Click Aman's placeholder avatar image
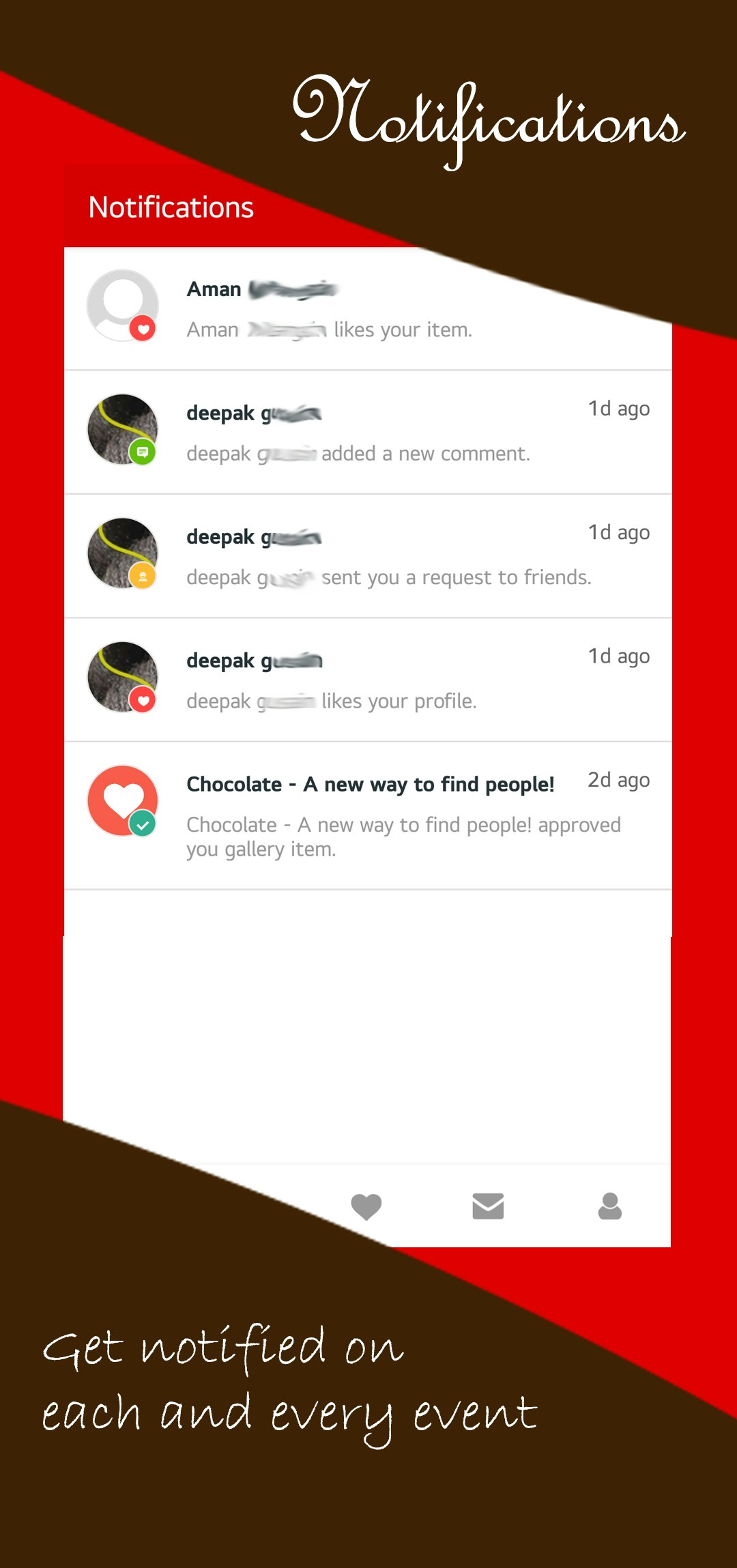This screenshot has height=1568, width=737. click(x=121, y=304)
